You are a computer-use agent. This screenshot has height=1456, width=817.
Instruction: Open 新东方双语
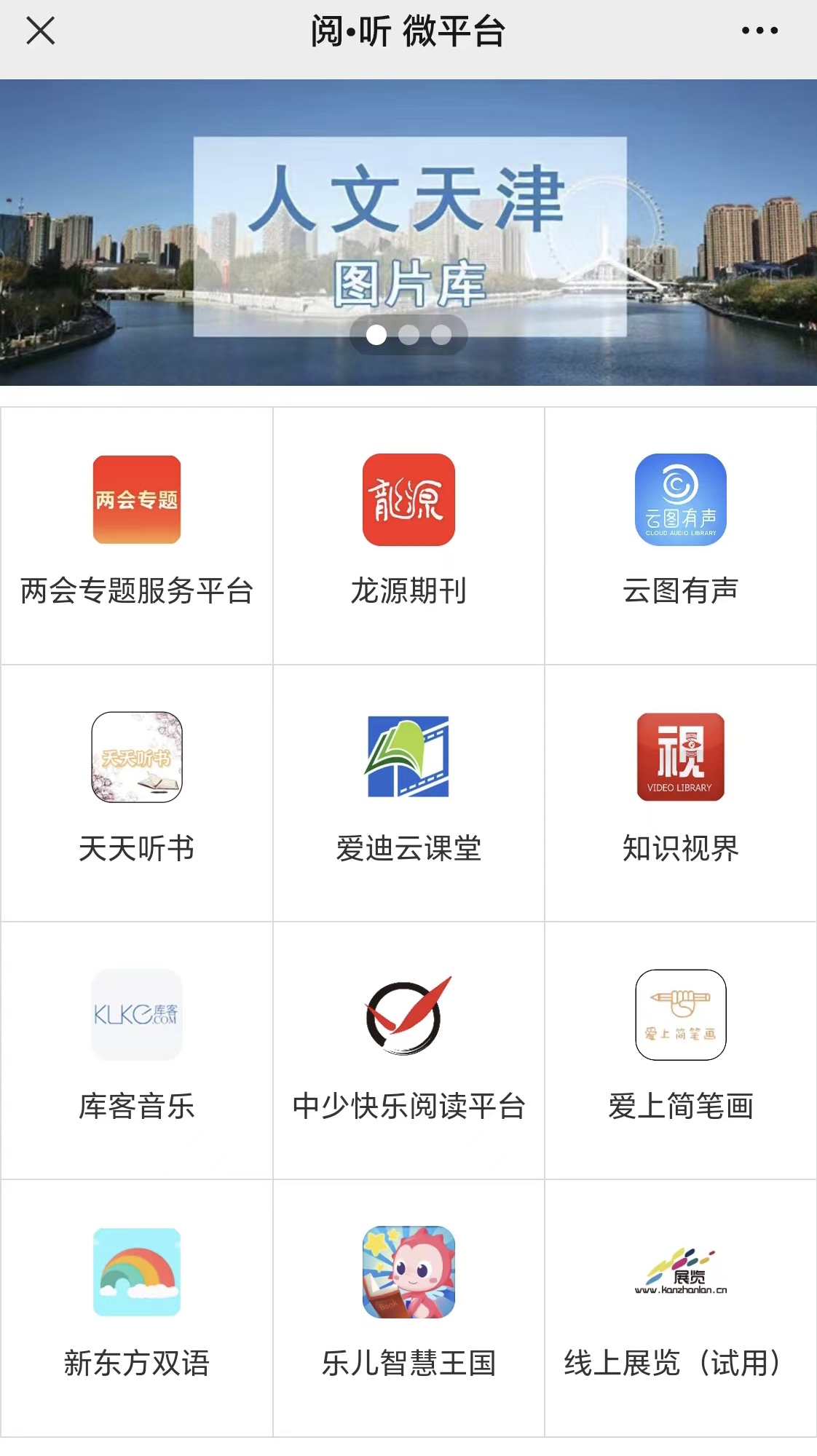137,1307
